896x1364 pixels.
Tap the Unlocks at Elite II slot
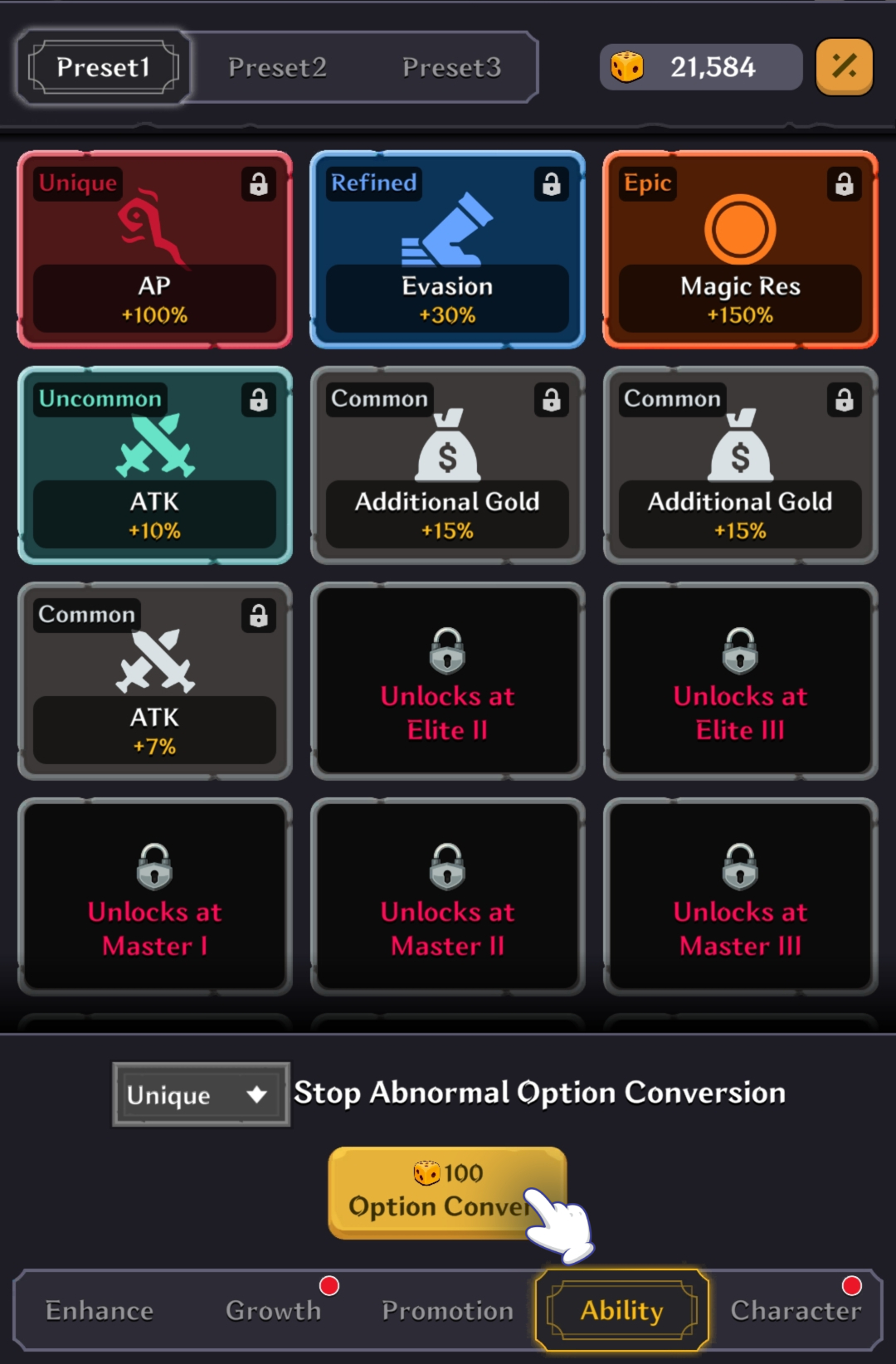pos(448,682)
